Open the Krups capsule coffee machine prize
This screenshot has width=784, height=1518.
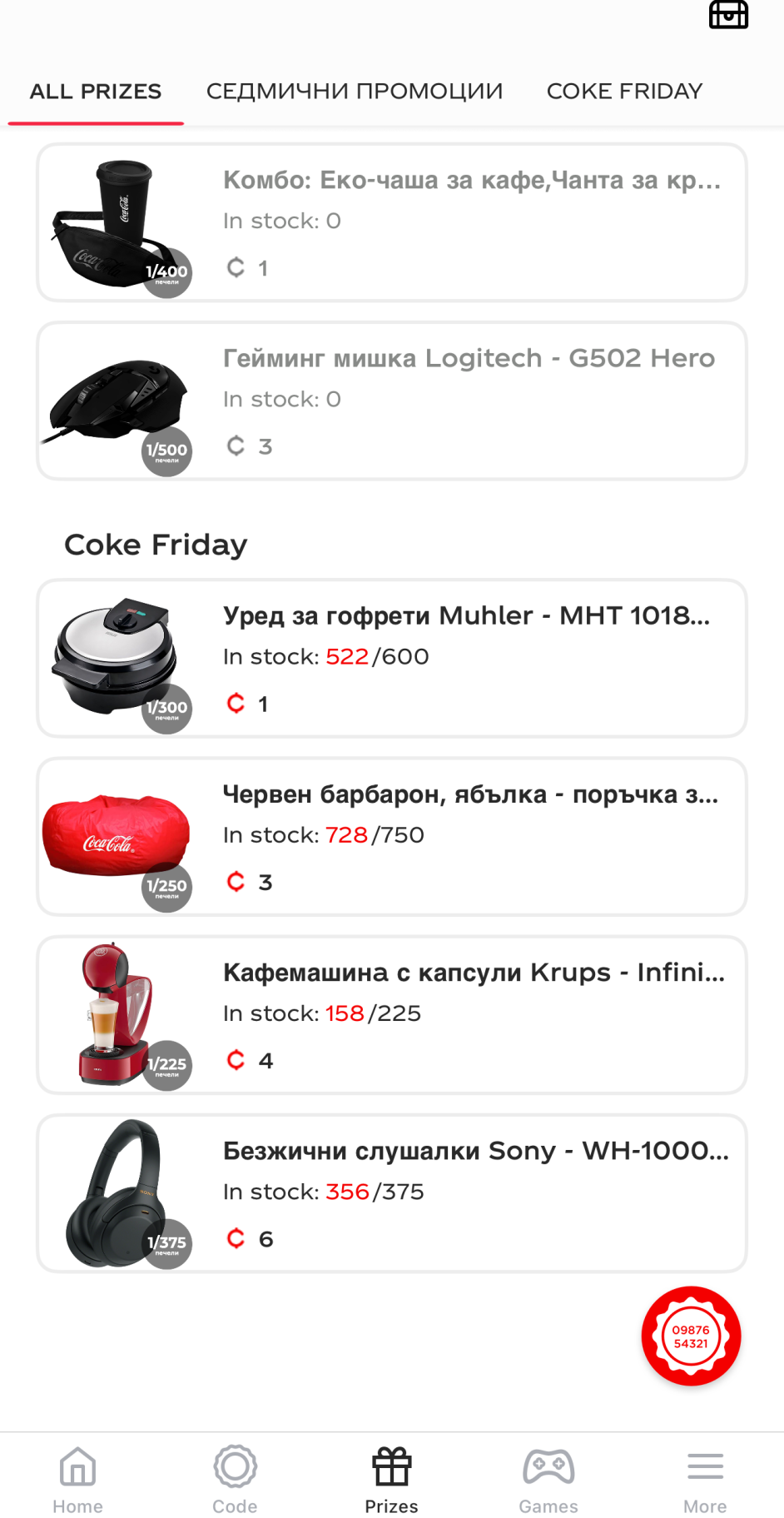pos(392,1014)
